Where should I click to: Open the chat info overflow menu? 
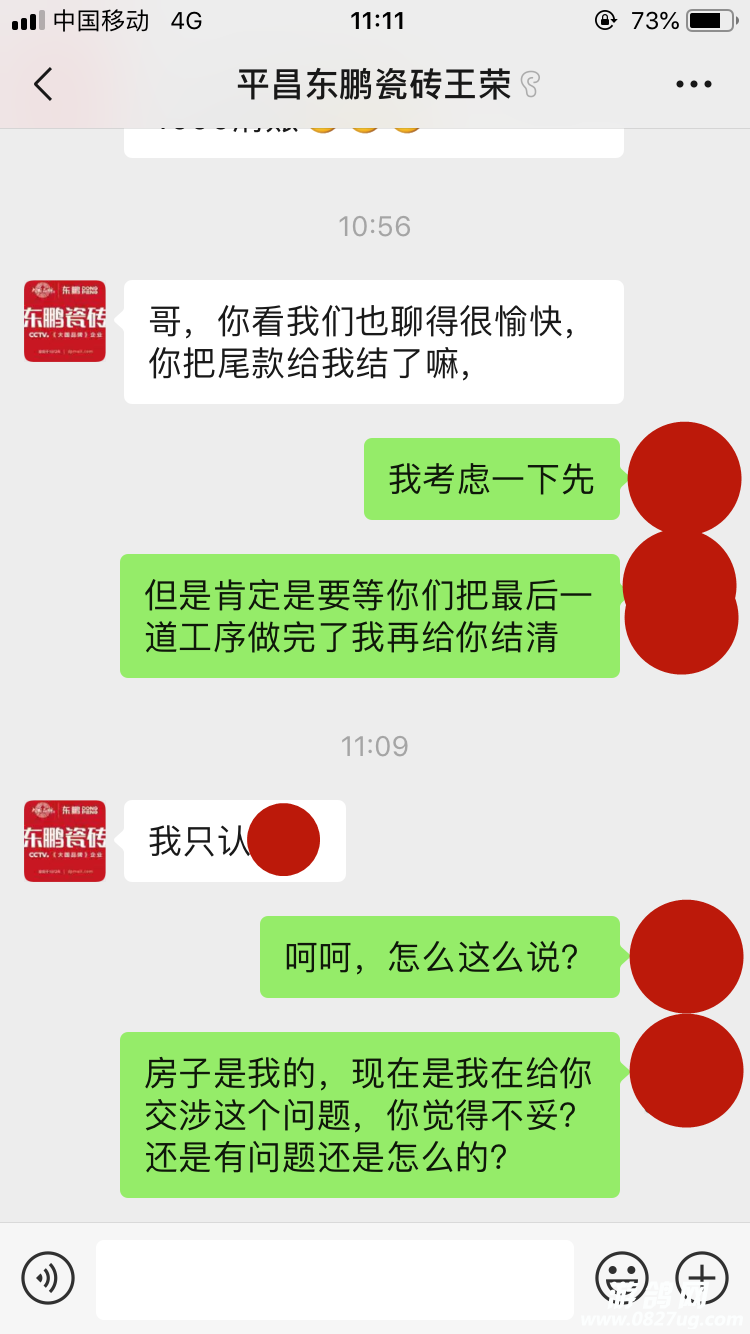pos(693,85)
